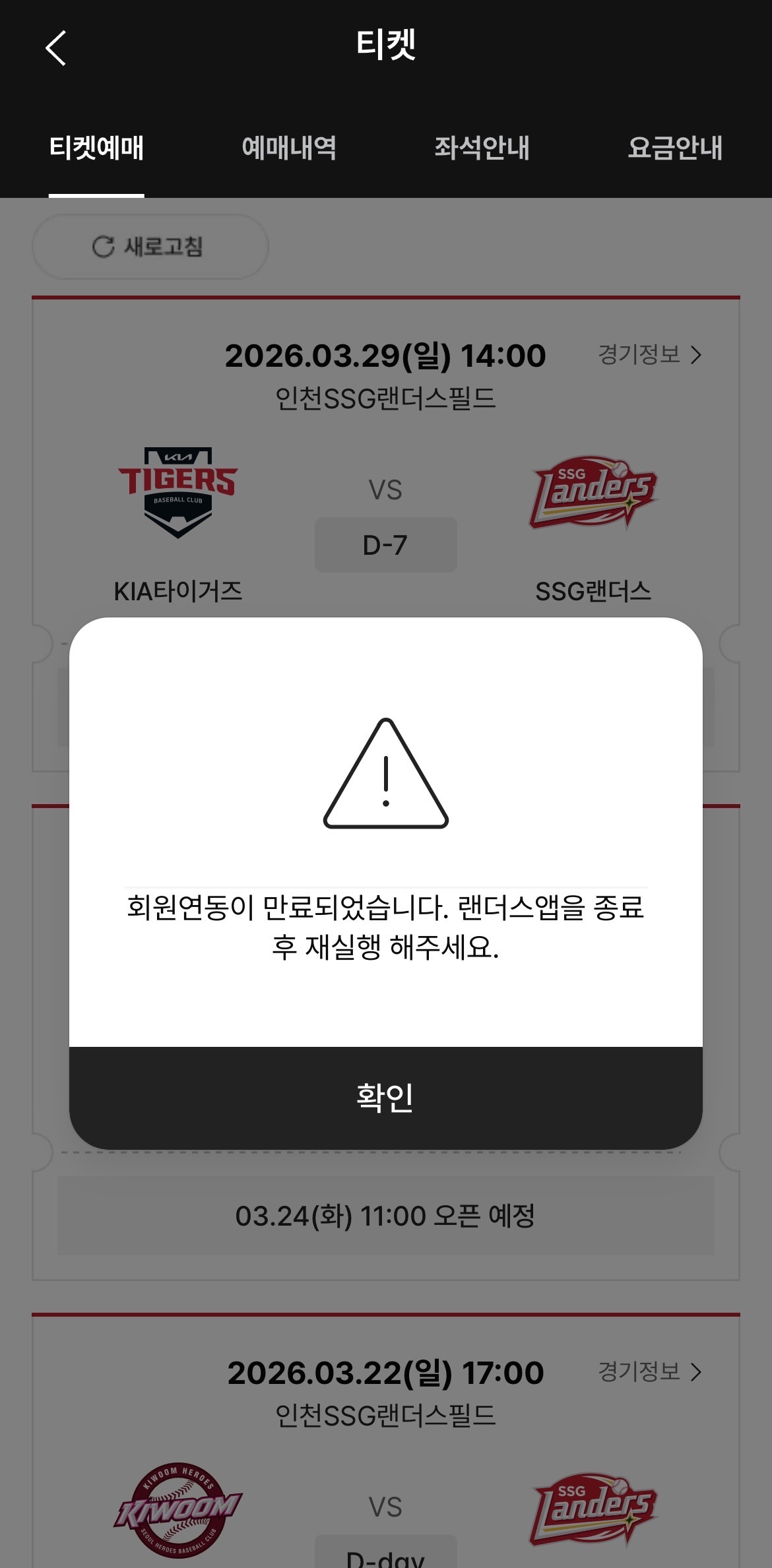
Task: Tap the SSG Landers logo on the March 29 game
Action: [x=594, y=491]
